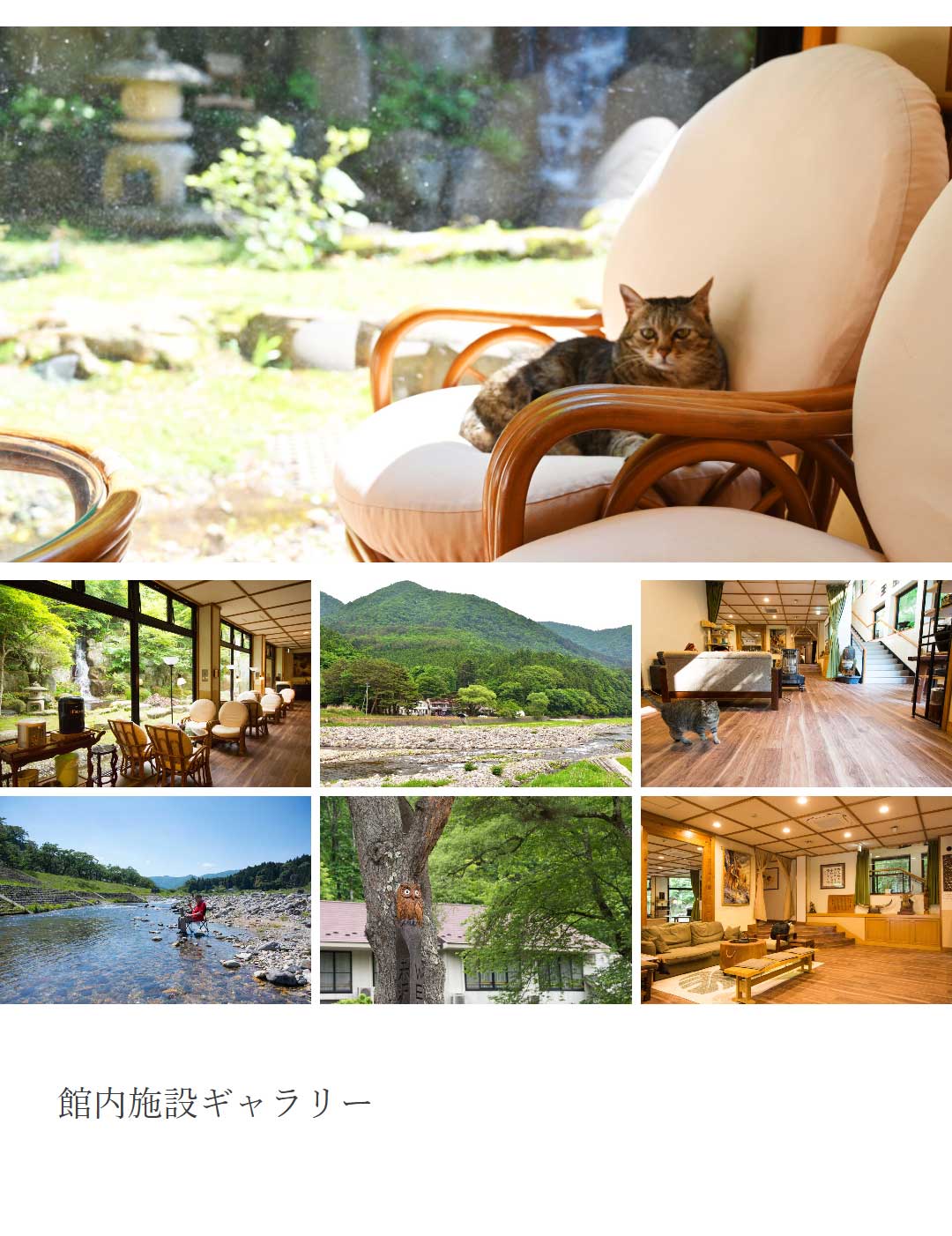This screenshot has height=1236, width=952.
Task: View the mountain and riverbed photo
Action: [x=476, y=683]
